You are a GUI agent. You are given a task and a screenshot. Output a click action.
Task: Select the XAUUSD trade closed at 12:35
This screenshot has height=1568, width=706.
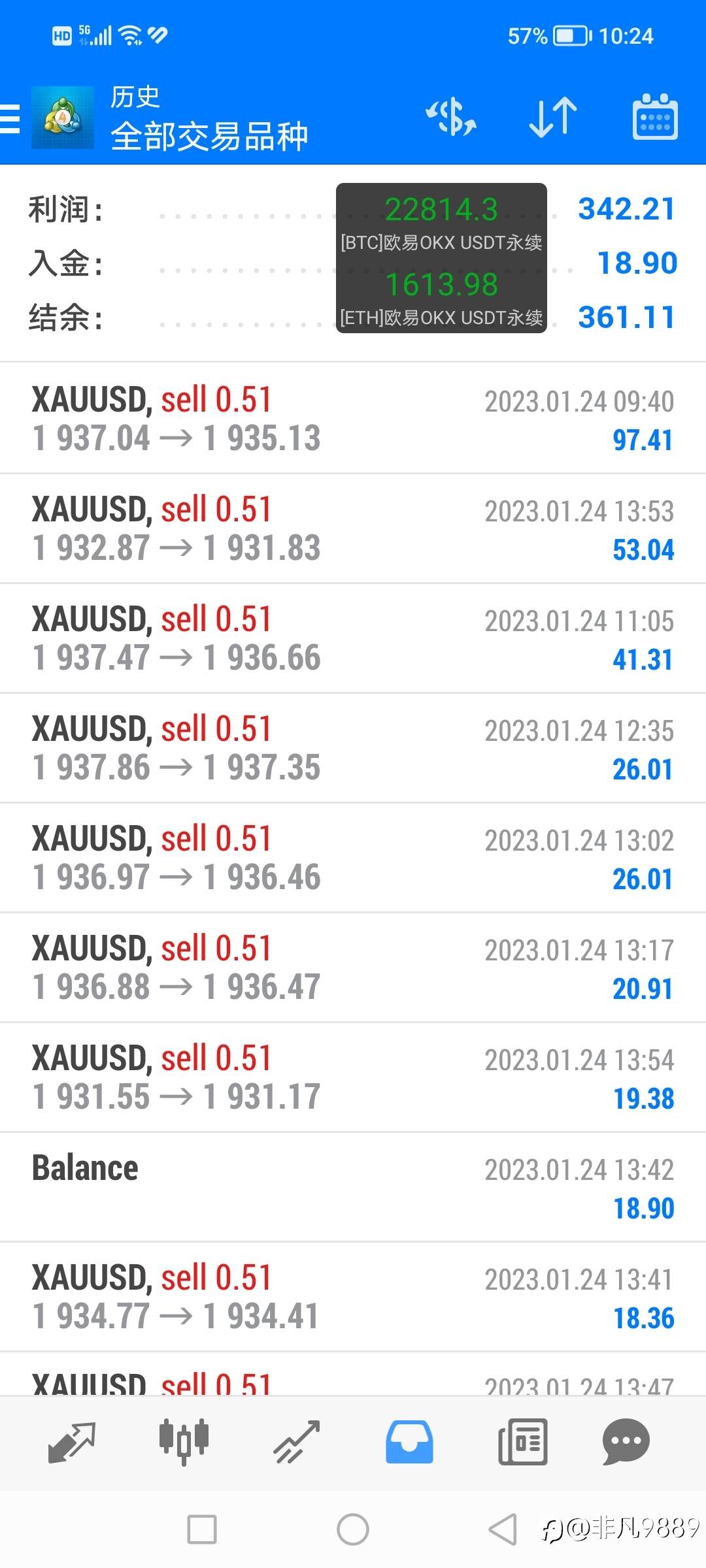(x=353, y=748)
